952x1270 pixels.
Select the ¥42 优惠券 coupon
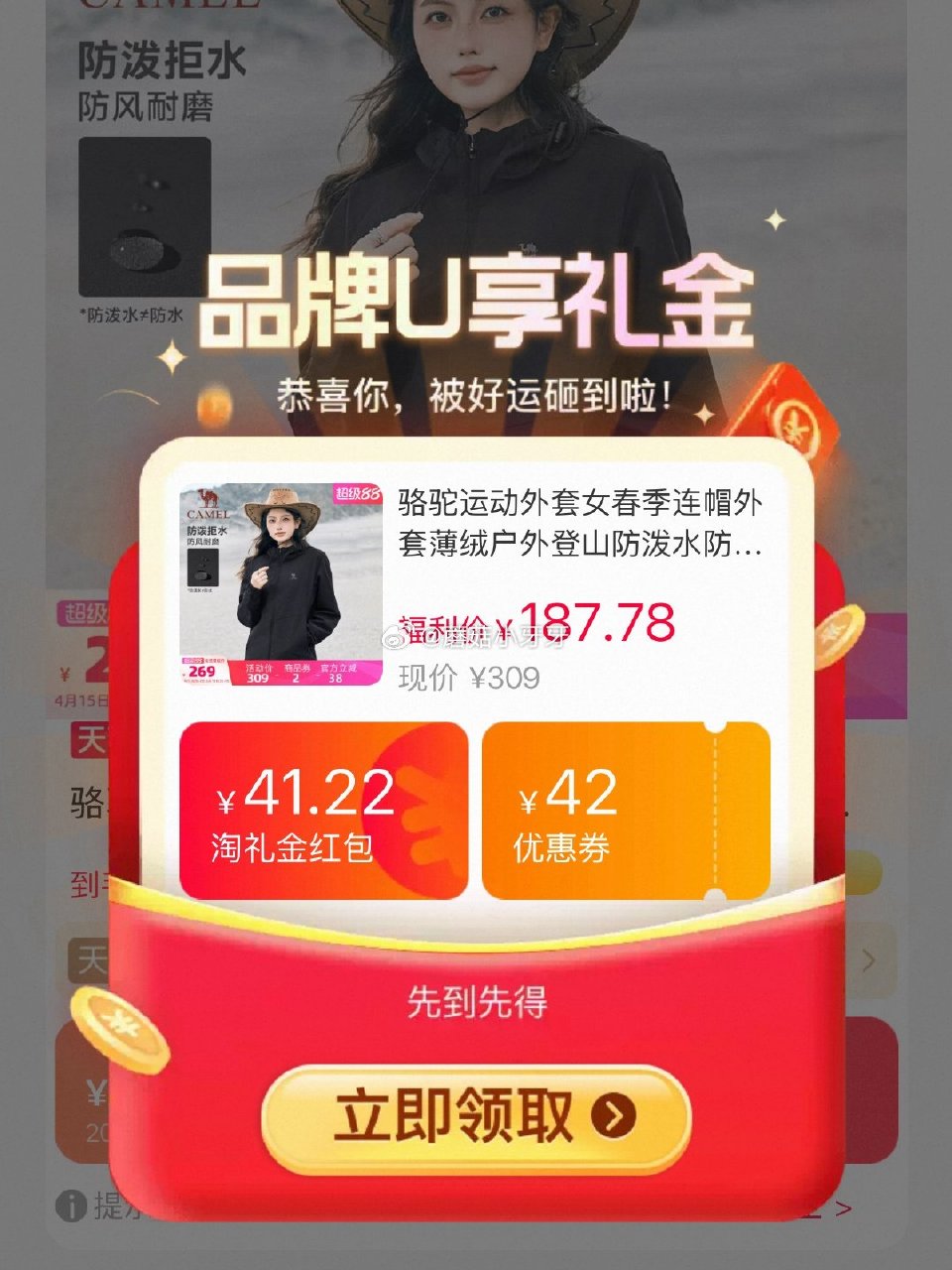click(x=626, y=811)
